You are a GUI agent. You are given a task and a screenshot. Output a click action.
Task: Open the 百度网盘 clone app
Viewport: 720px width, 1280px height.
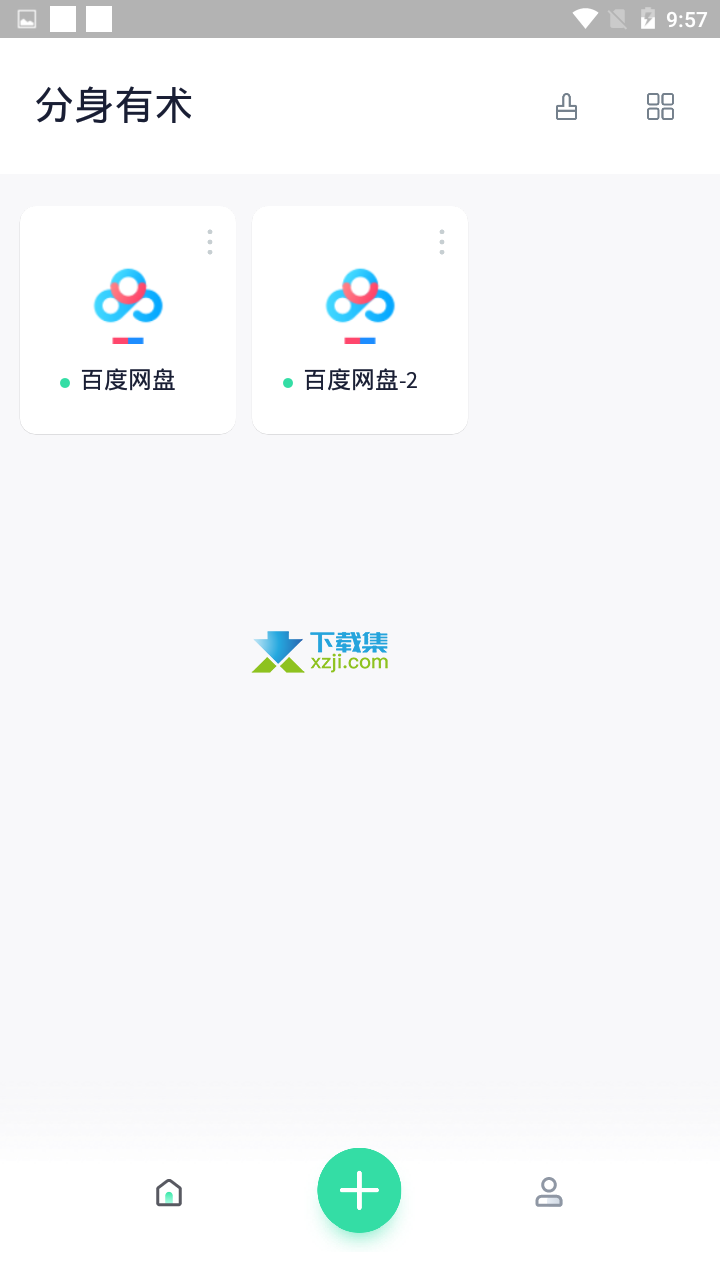tap(128, 320)
